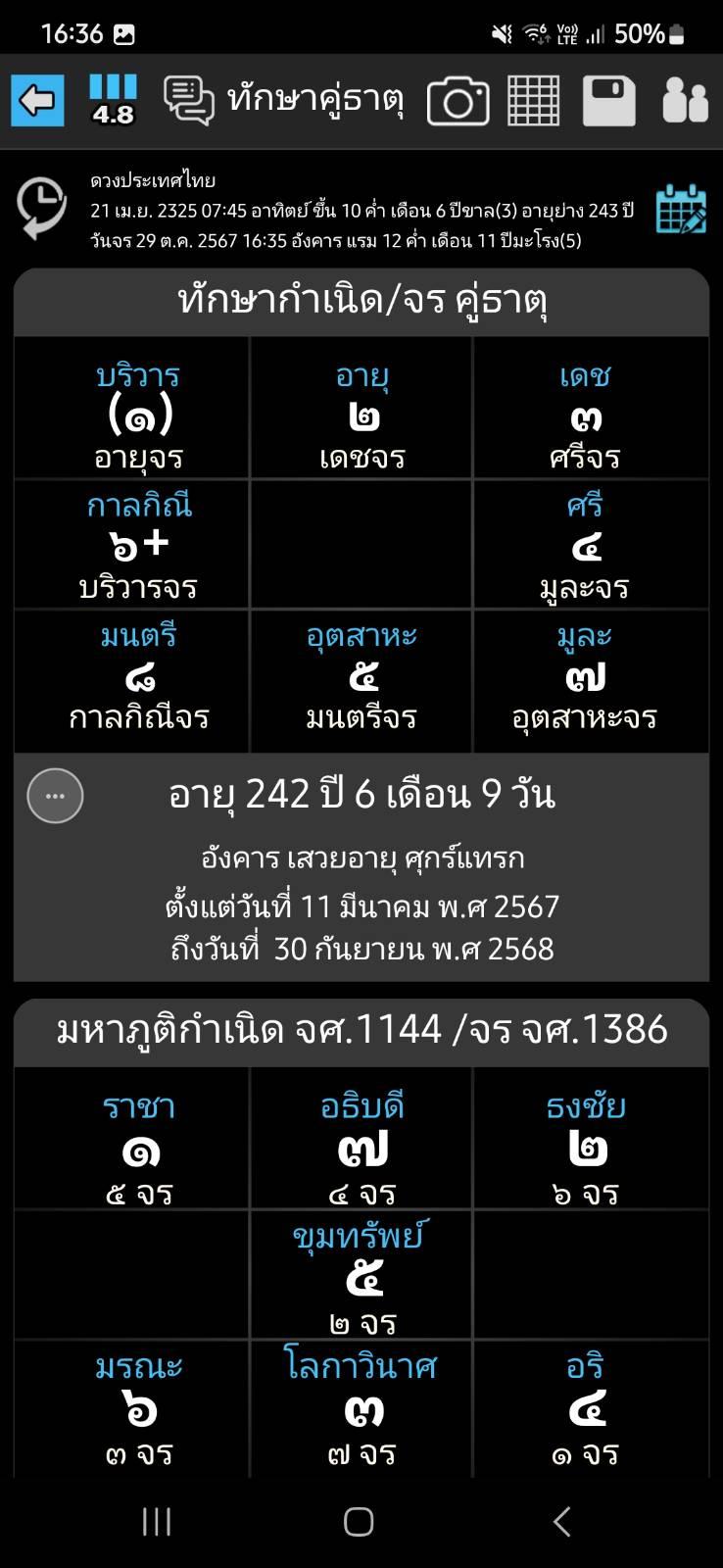Go back with system navigation

pyautogui.click(x=561, y=1521)
